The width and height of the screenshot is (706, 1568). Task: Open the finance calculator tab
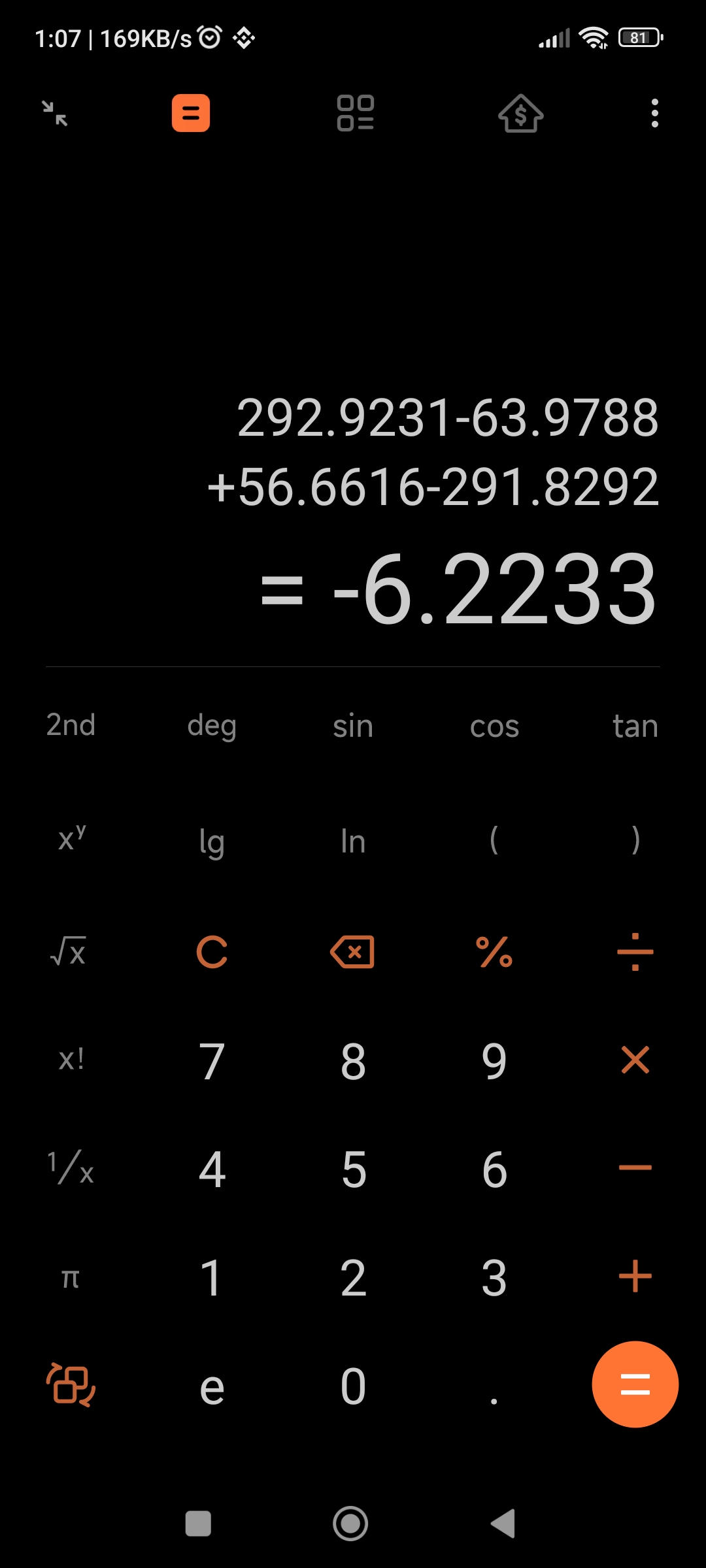tap(520, 113)
